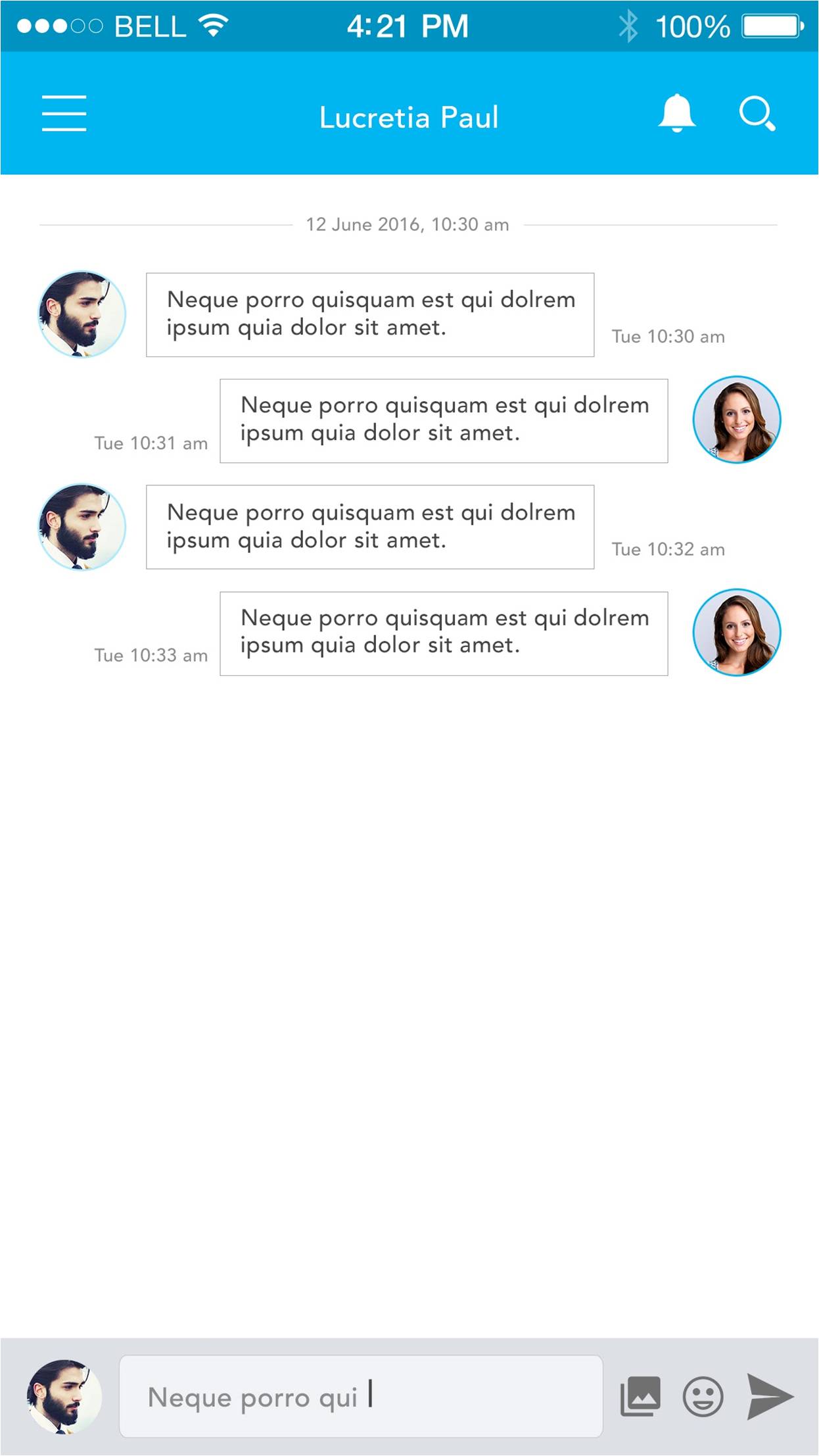The image size is (819, 1456).
Task: Open the hamburger menu
Action: (x=64, y=113)
